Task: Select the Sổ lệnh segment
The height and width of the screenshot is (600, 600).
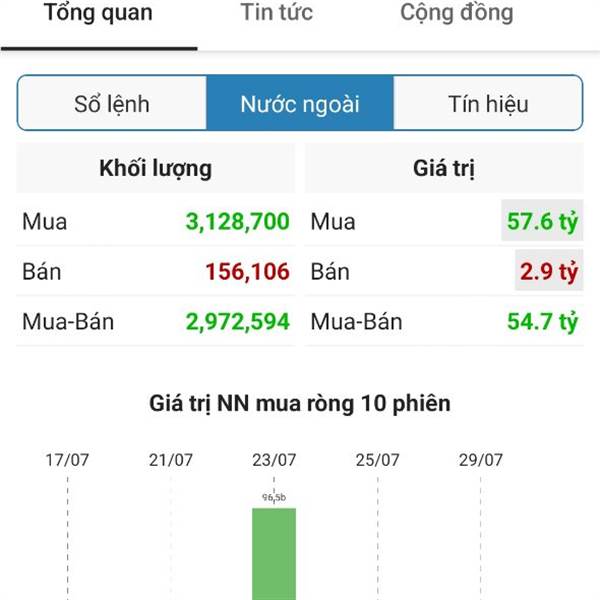Action: (x=112, y=104)
